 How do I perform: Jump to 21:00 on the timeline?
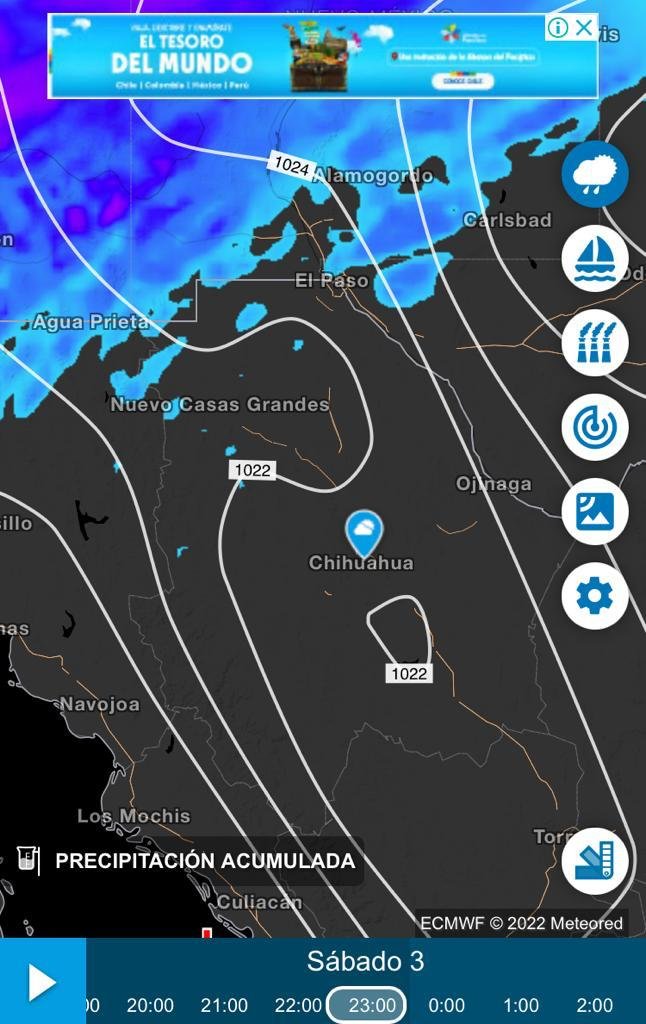coord(224,1005)
